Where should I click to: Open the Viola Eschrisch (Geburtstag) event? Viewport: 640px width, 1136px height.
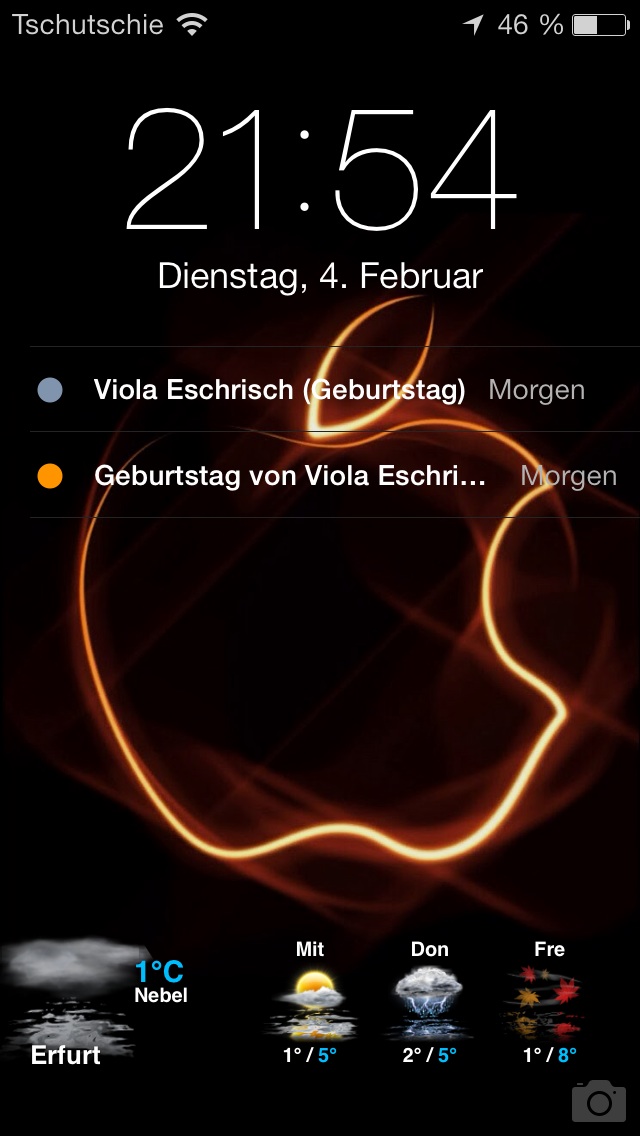pyautogui.click(x=280, y=390)
